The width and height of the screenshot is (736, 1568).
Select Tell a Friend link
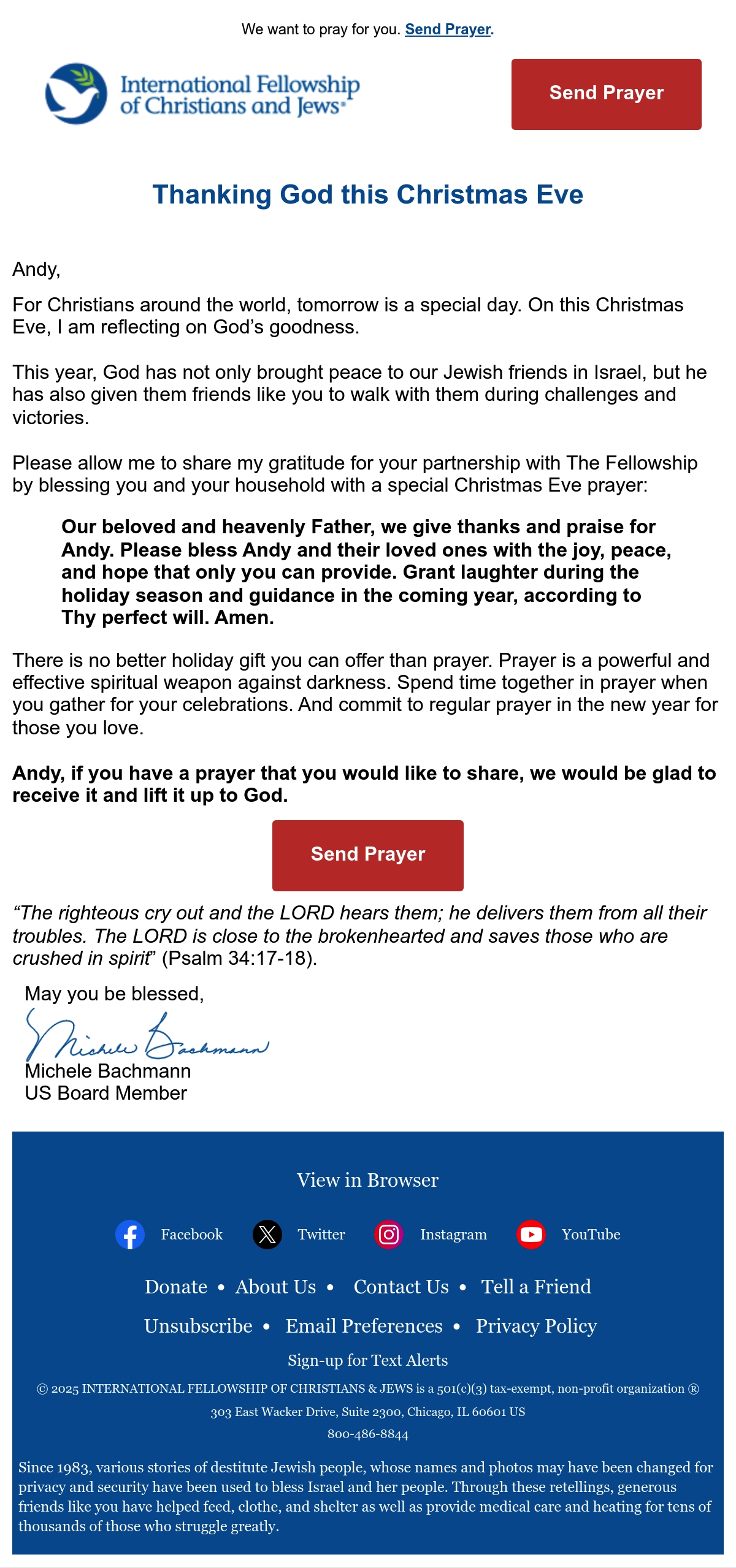tap(536, 1287)
